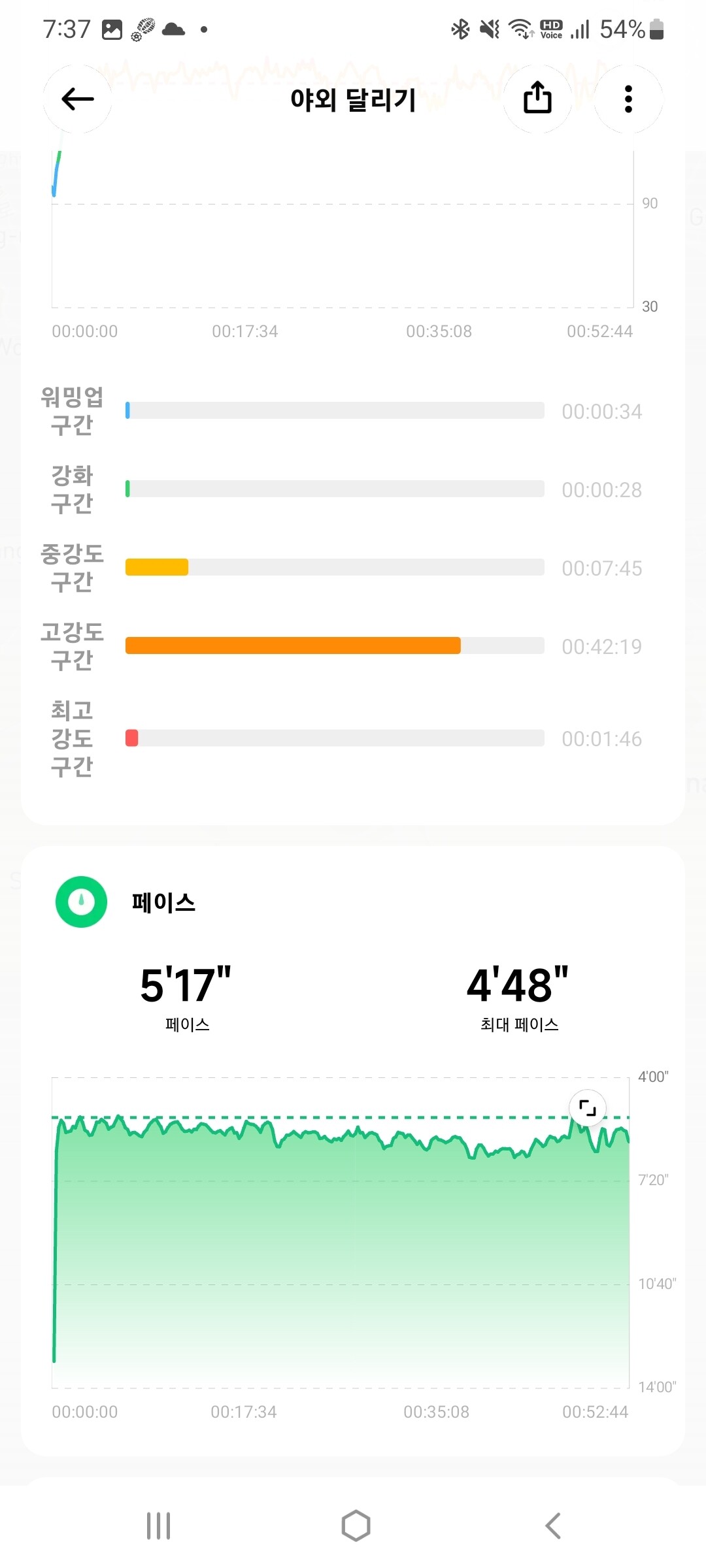Open the recent apps view
Image resolution: width=706 pixels, height=1568 pixels.
tap(159, 1526)
